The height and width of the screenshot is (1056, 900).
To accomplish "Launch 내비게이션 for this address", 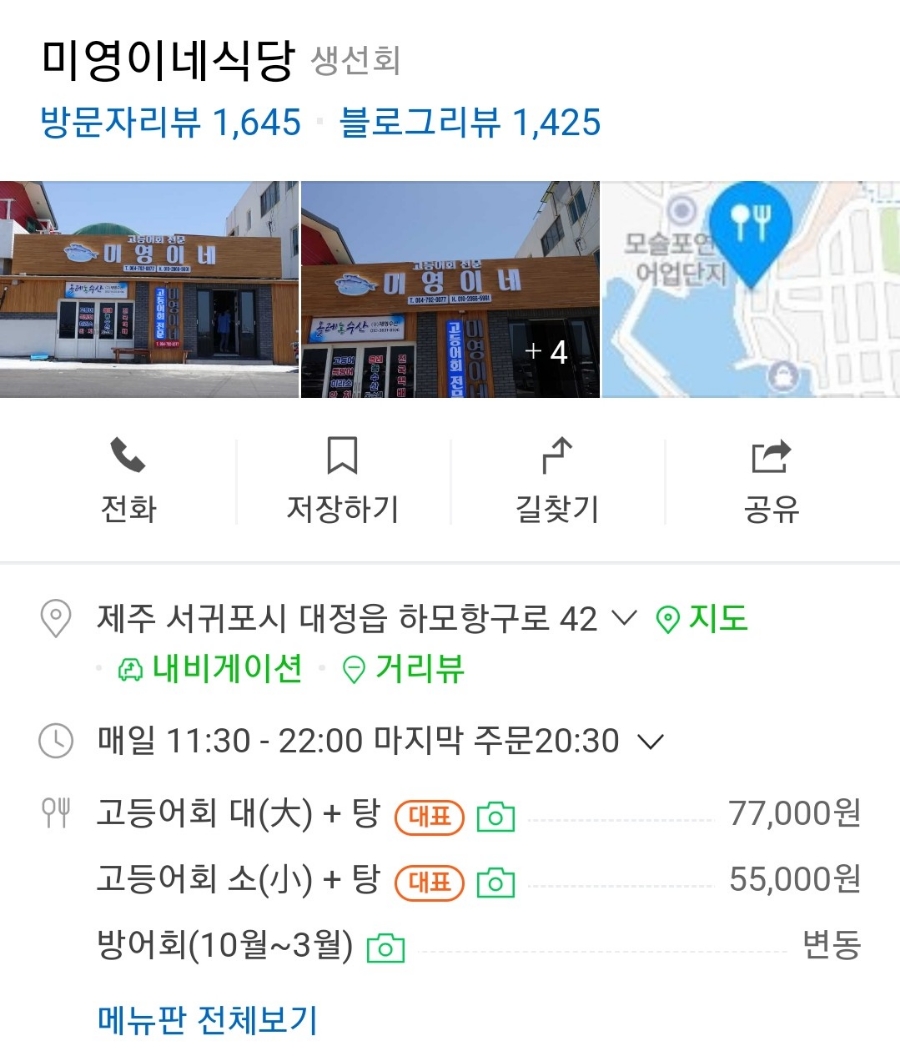I will tap(210, 669).
